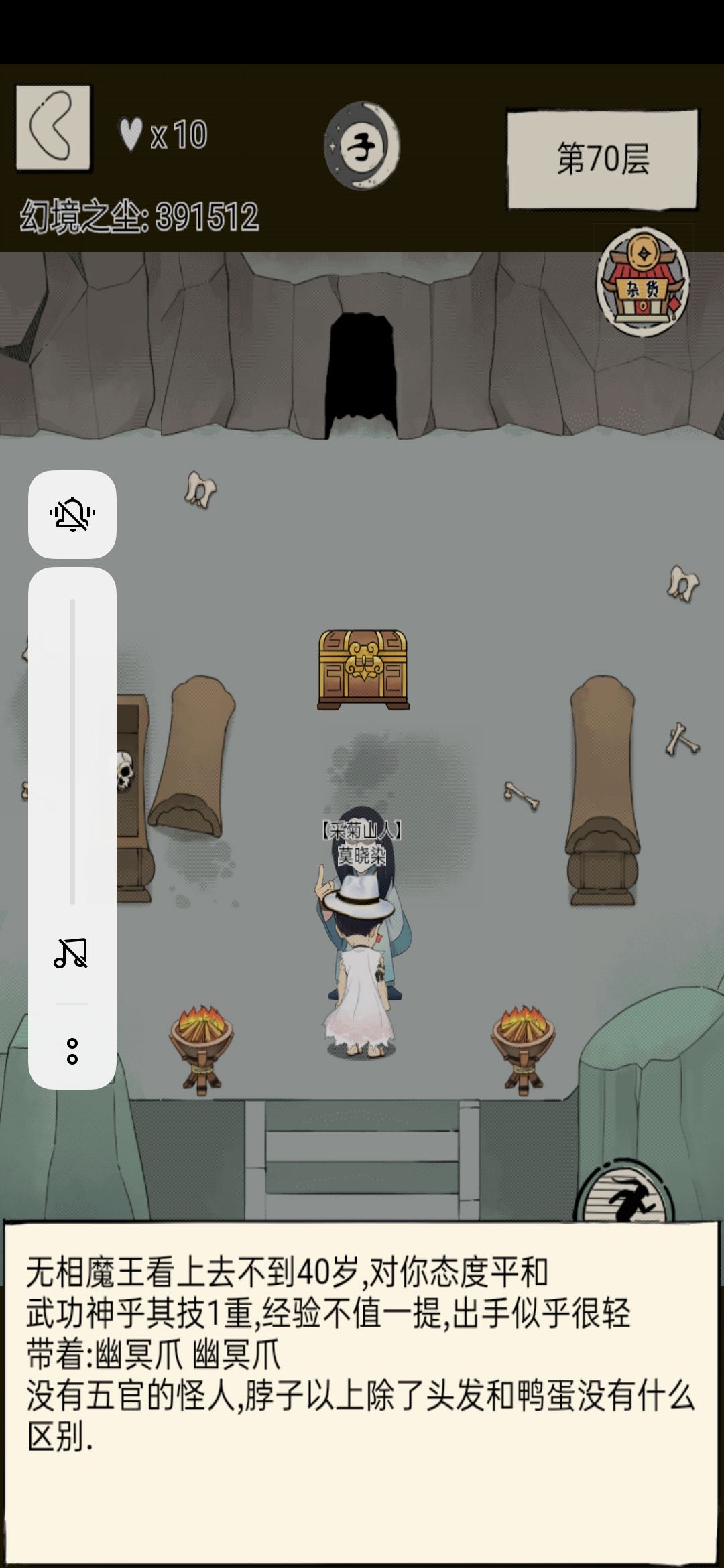
Task: Expand the dark cave entrance at top
Action: coord(362,372)
